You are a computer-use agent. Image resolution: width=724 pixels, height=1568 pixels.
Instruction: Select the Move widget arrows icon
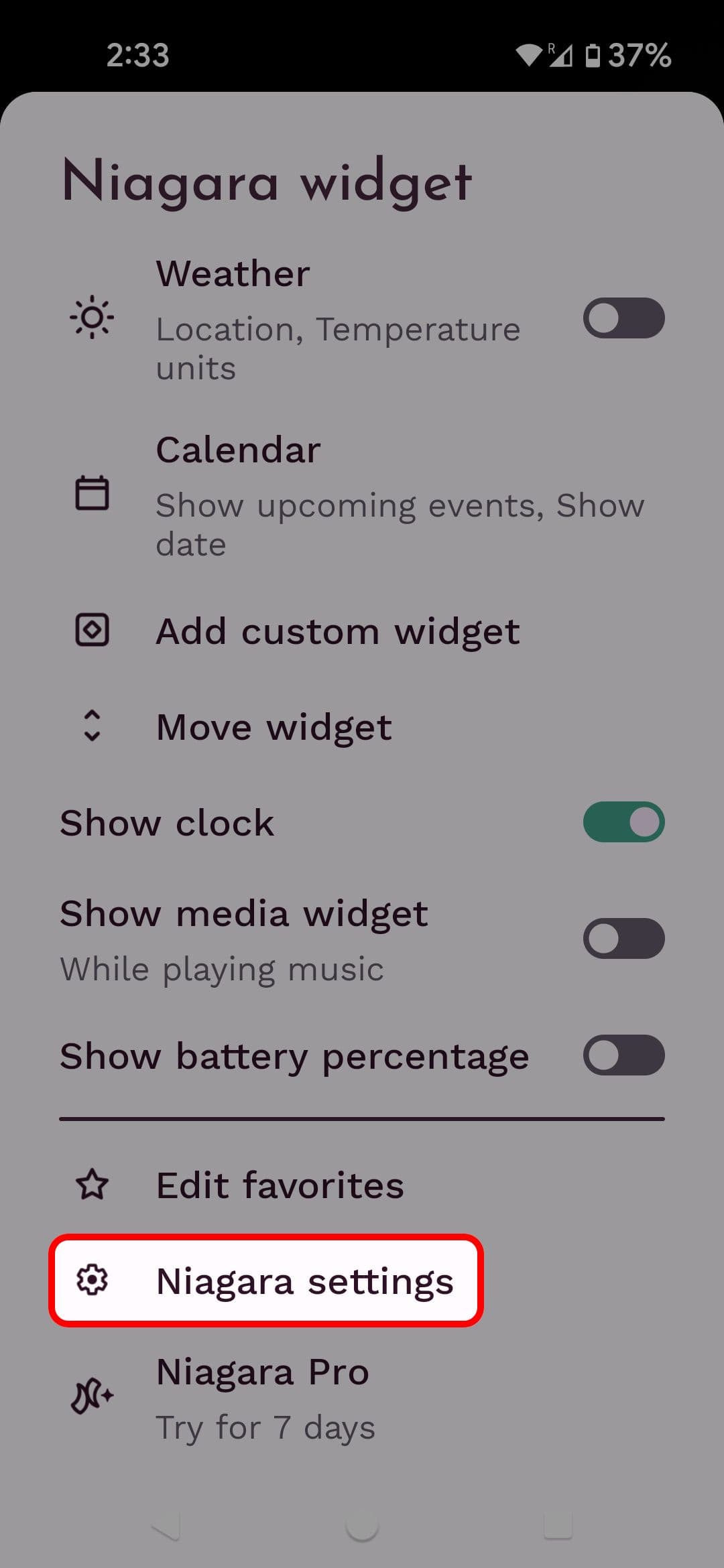coord(93,726)
